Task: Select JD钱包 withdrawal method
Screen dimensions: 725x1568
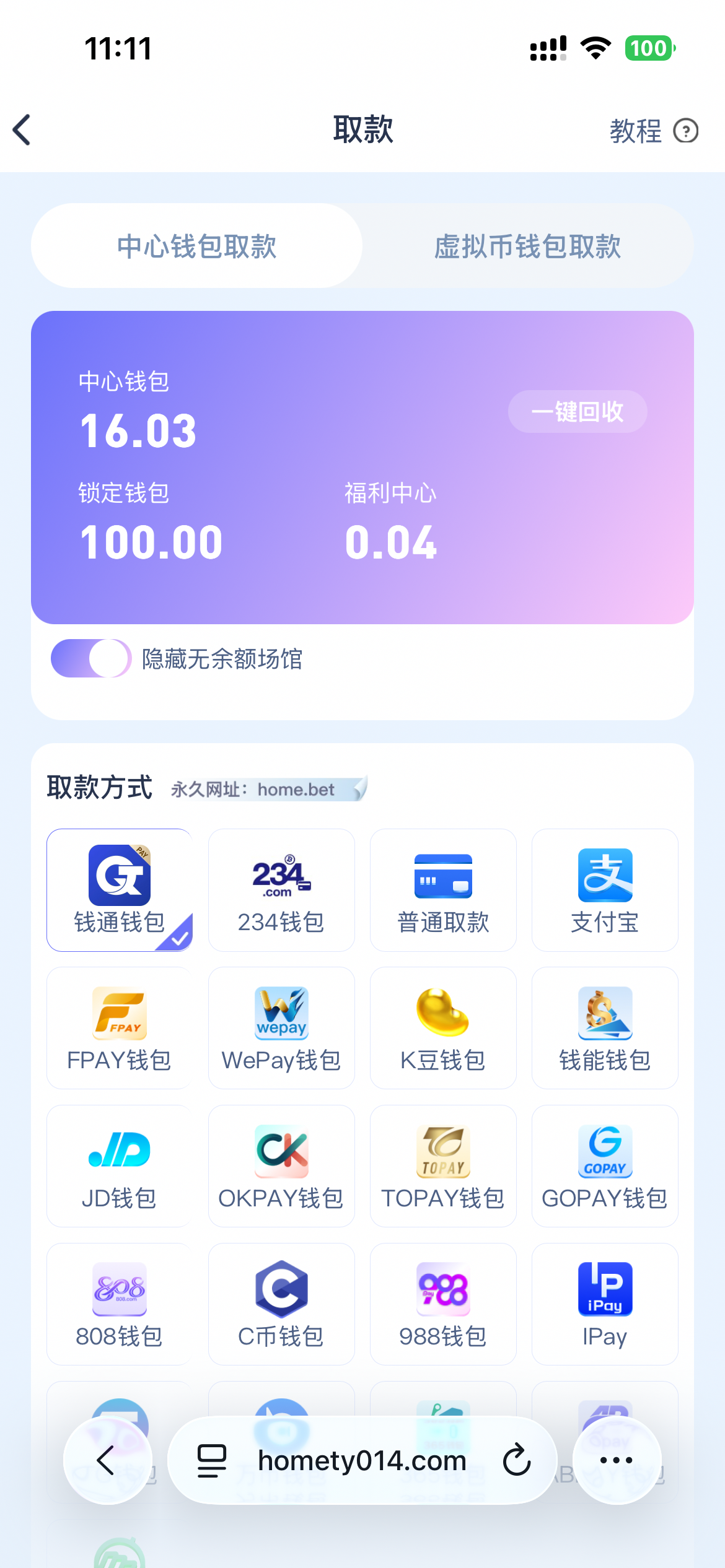Action: (120, 1166)
